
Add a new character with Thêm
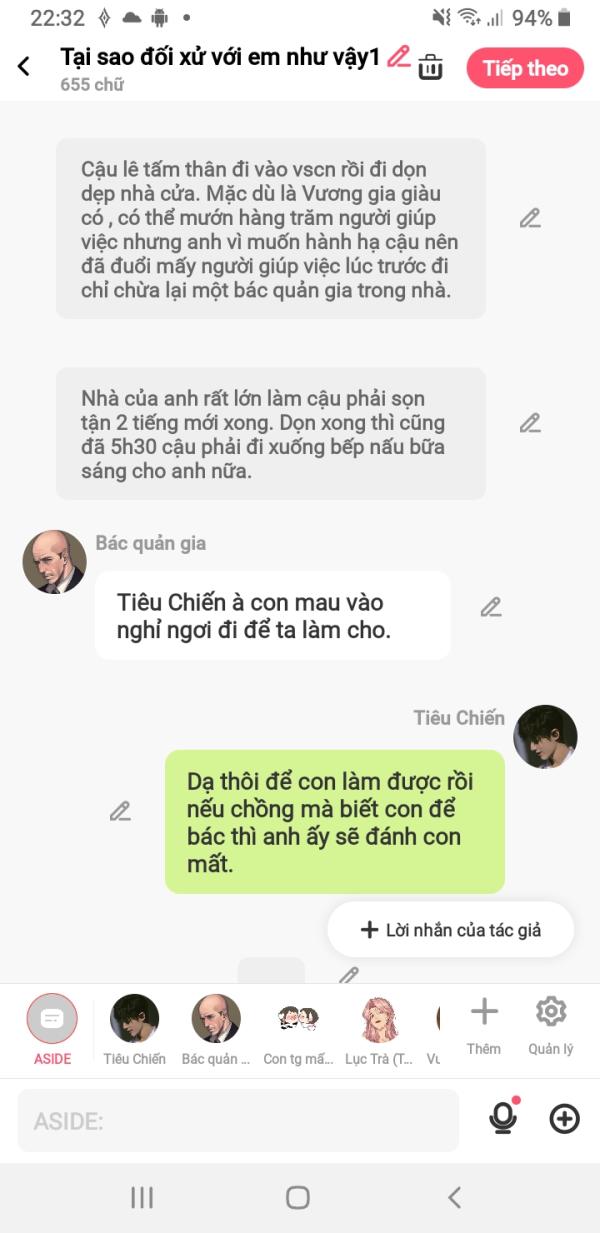point(484,1025)
